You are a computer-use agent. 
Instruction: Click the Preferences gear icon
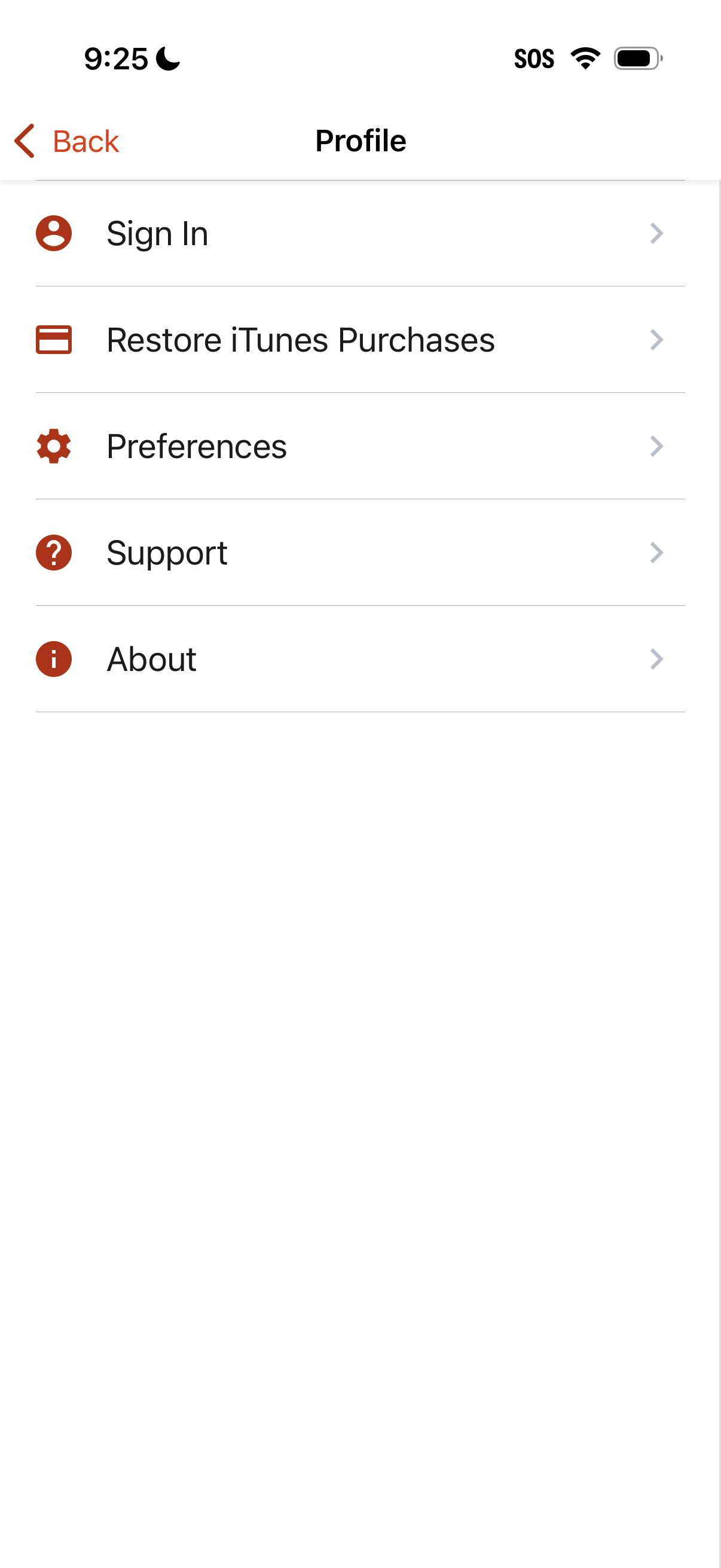click(x=54, y=446)
